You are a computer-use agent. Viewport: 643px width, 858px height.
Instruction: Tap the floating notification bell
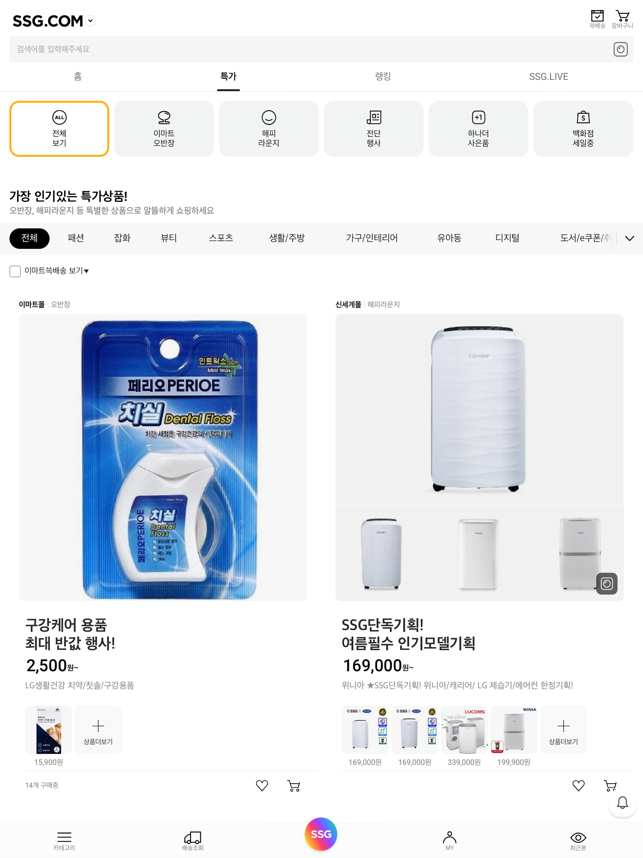coord(622,803)
